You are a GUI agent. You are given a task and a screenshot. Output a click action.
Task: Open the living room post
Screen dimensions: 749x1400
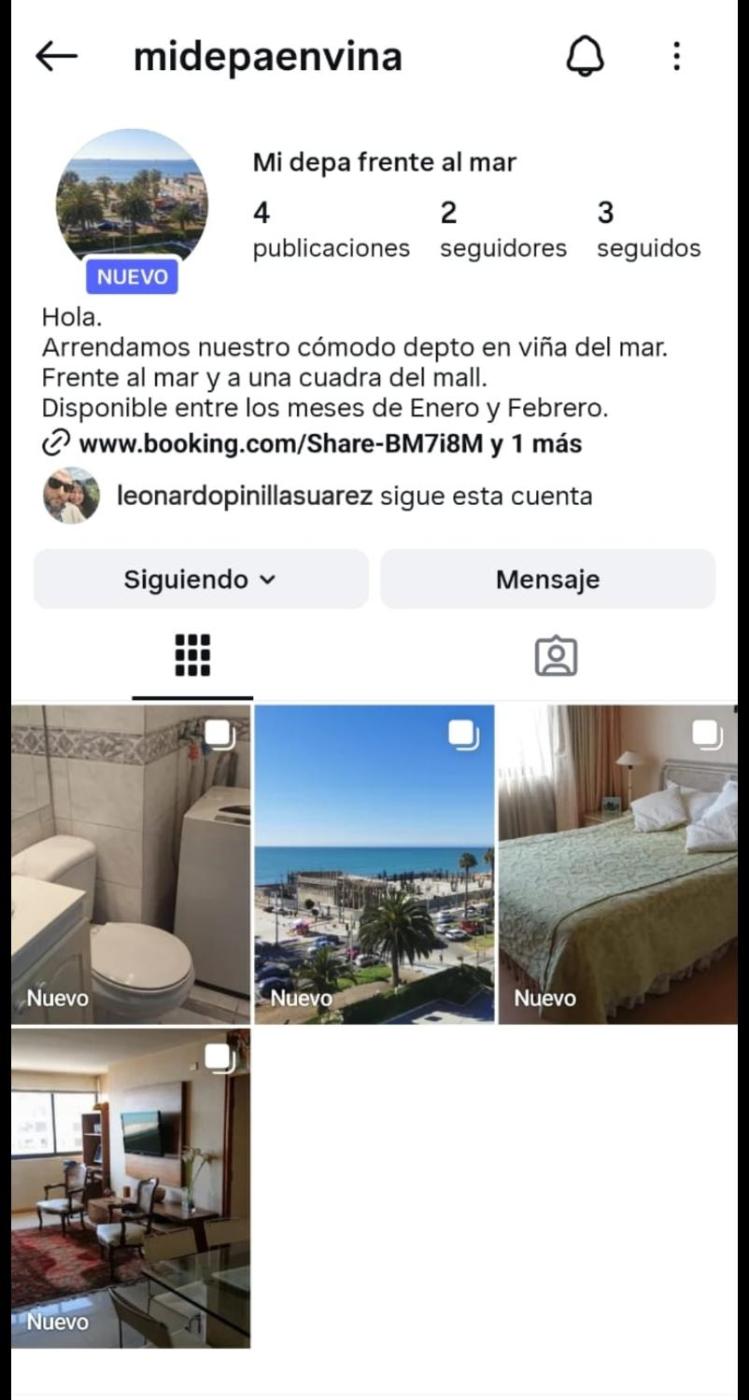(x=131, y=1188)
